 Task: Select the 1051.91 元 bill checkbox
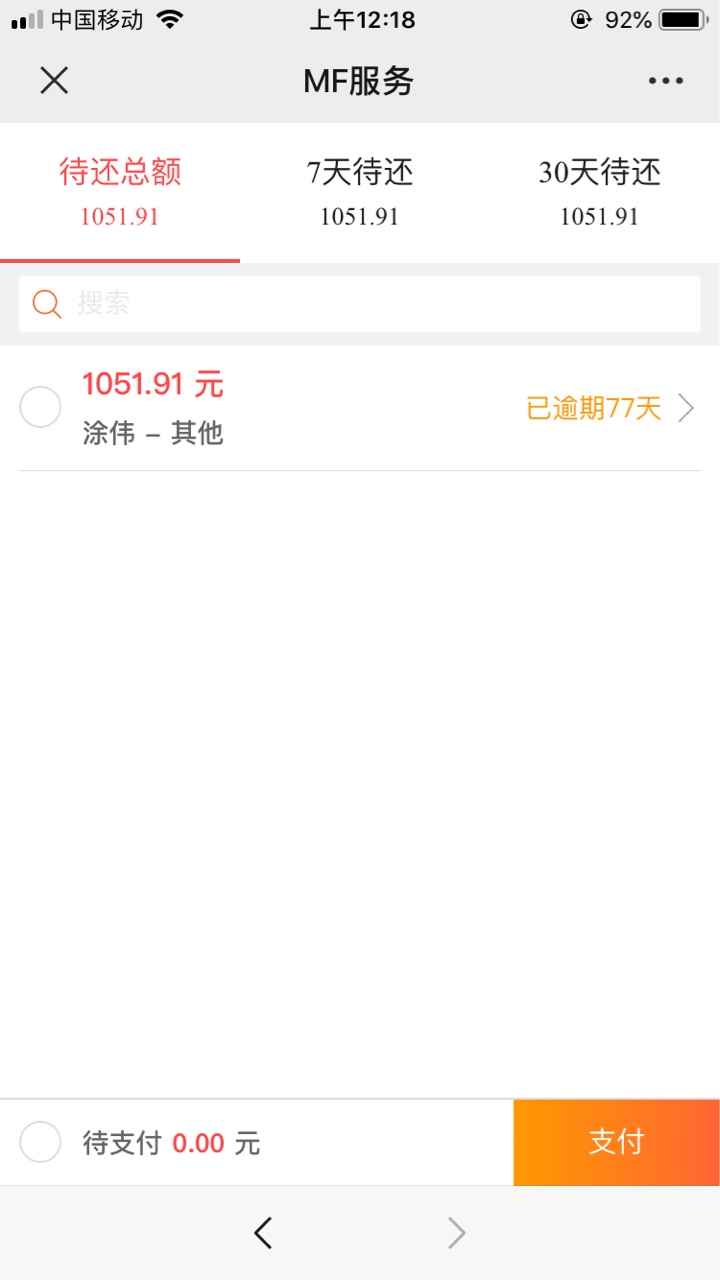(41, 407)
